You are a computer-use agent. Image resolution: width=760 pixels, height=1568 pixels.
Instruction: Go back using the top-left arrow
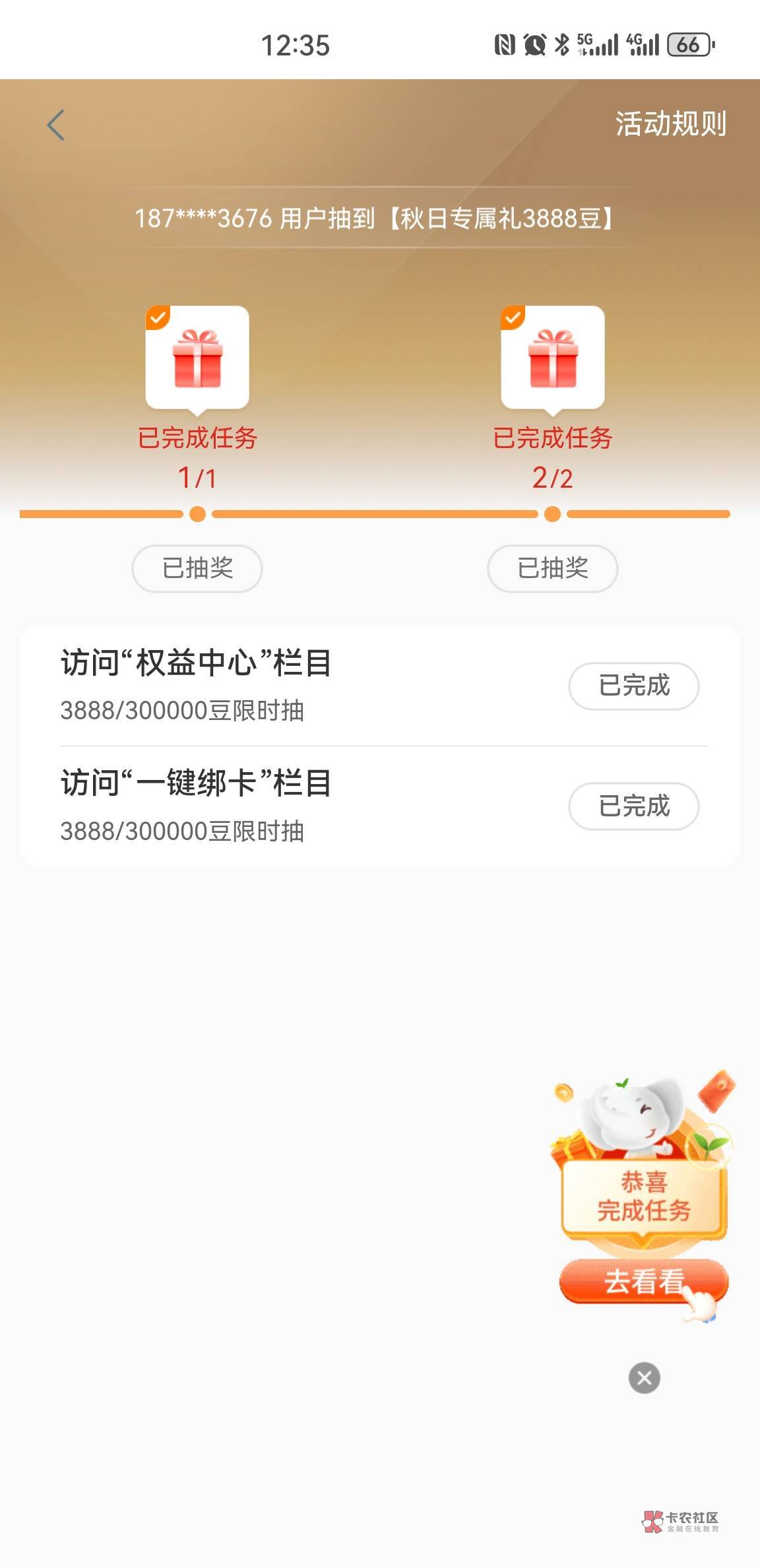[56, 125]
